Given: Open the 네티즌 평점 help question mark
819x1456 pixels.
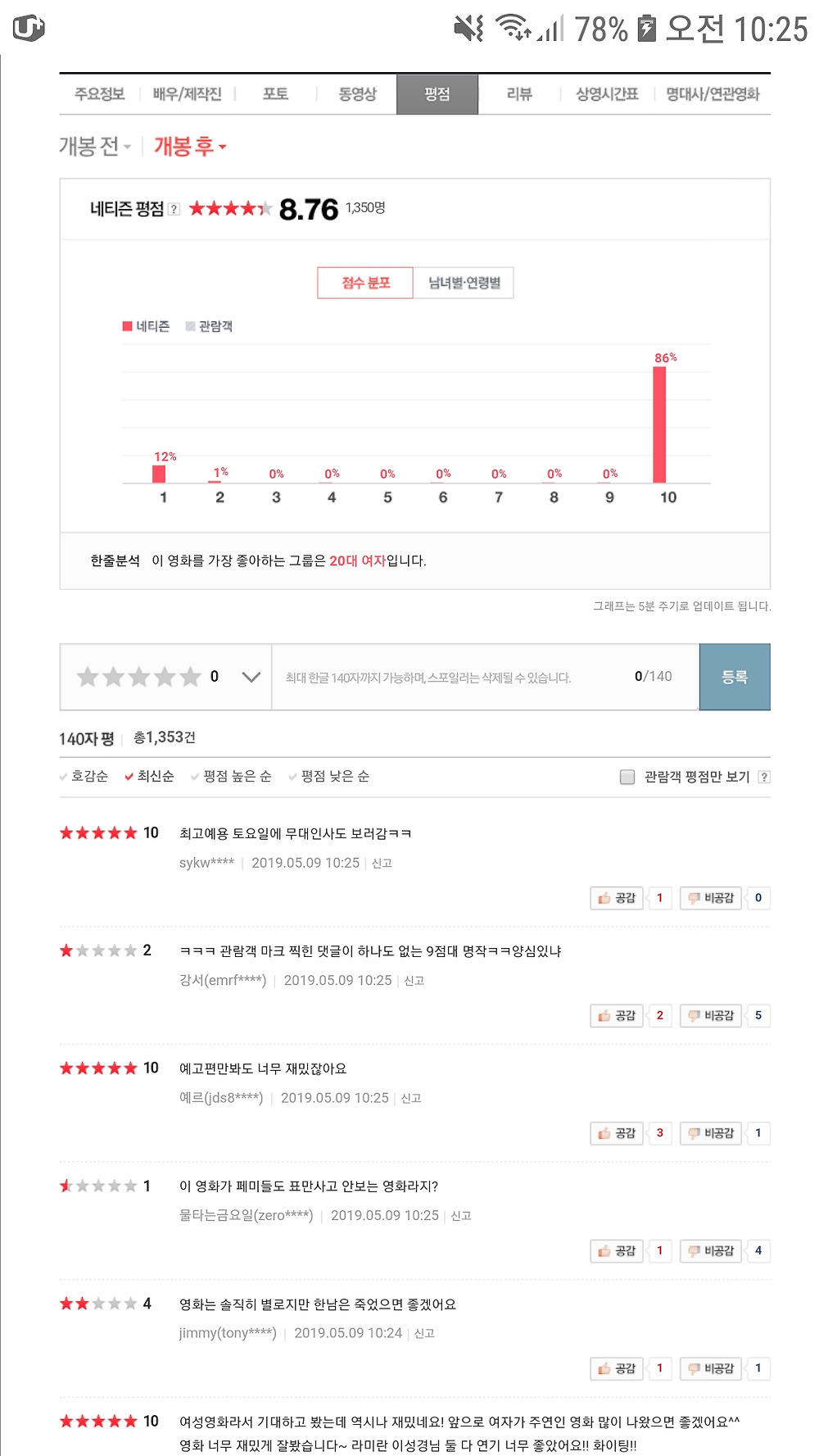Looking at the screenshot, I should tap(174, 209).
